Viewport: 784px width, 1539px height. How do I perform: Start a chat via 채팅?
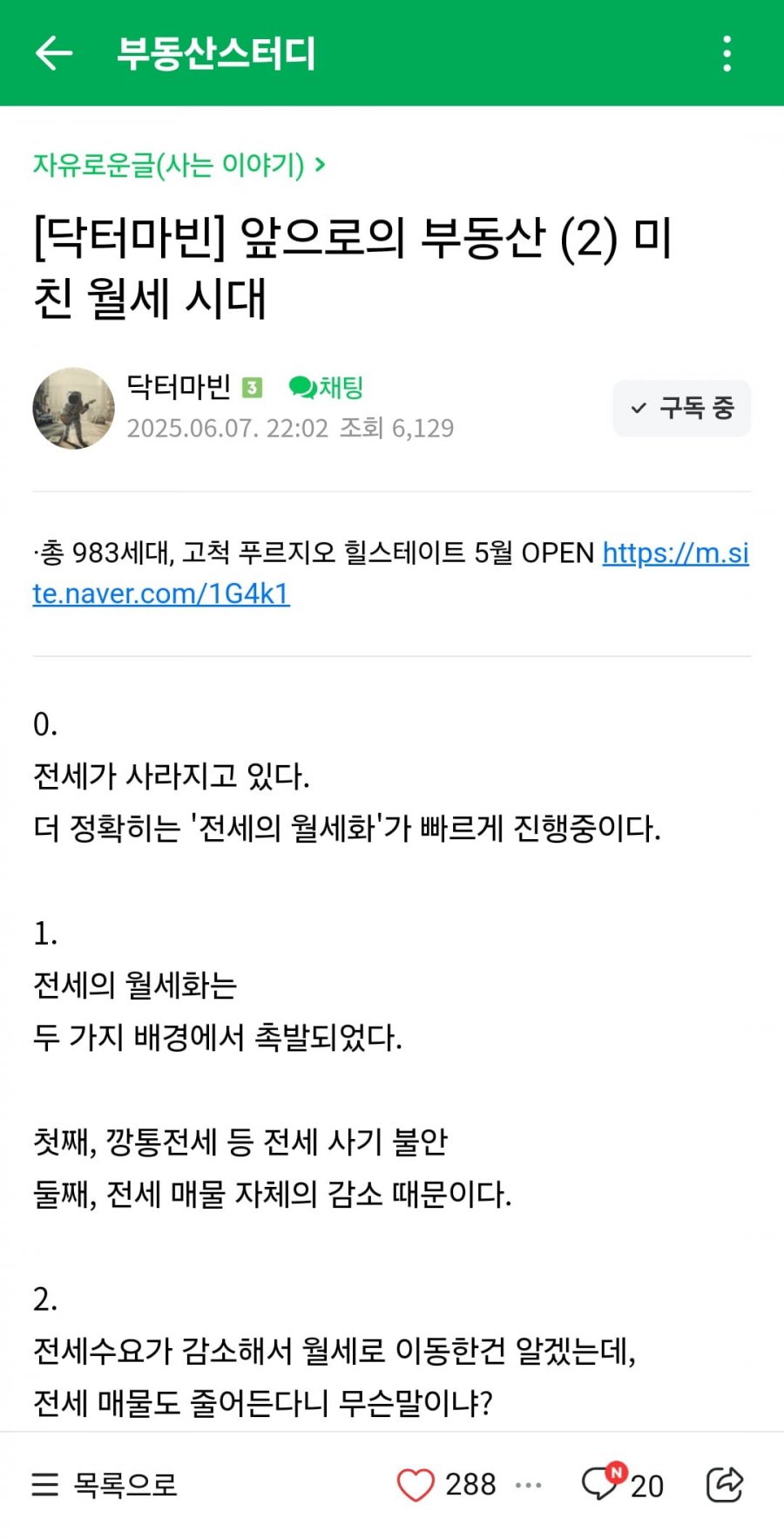327,387
